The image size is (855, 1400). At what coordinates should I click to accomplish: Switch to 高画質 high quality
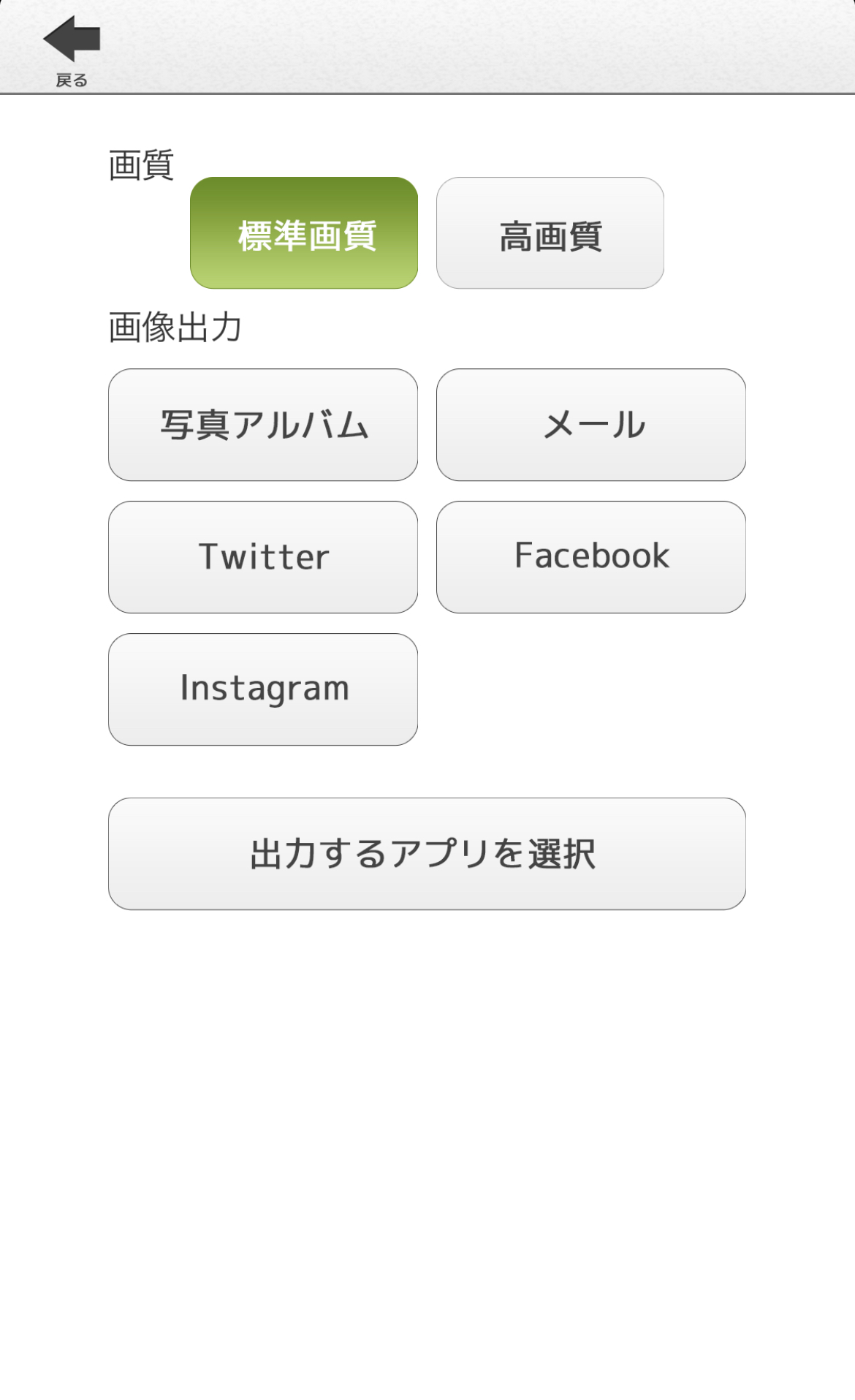(x=550, y=233)
